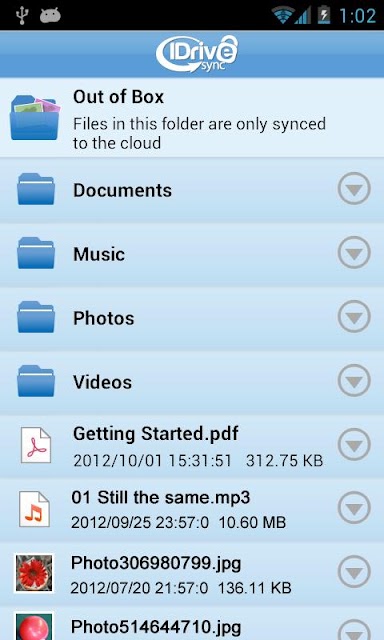This screenshot has height=640, width=384.
Task: Show actions arrow for Photo306980799.jpg
Action: (354, 573)
